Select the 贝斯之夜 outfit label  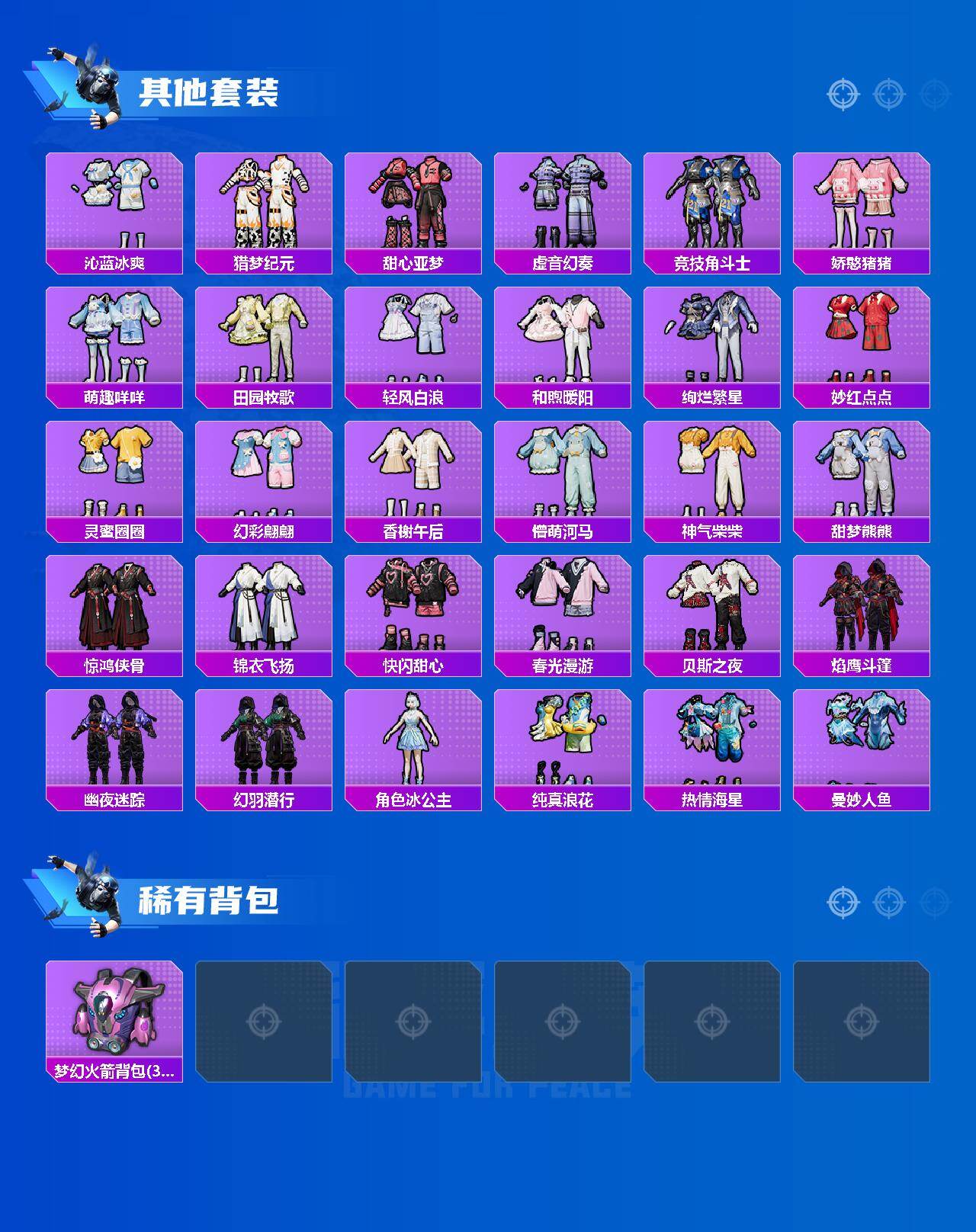[714, 666]
